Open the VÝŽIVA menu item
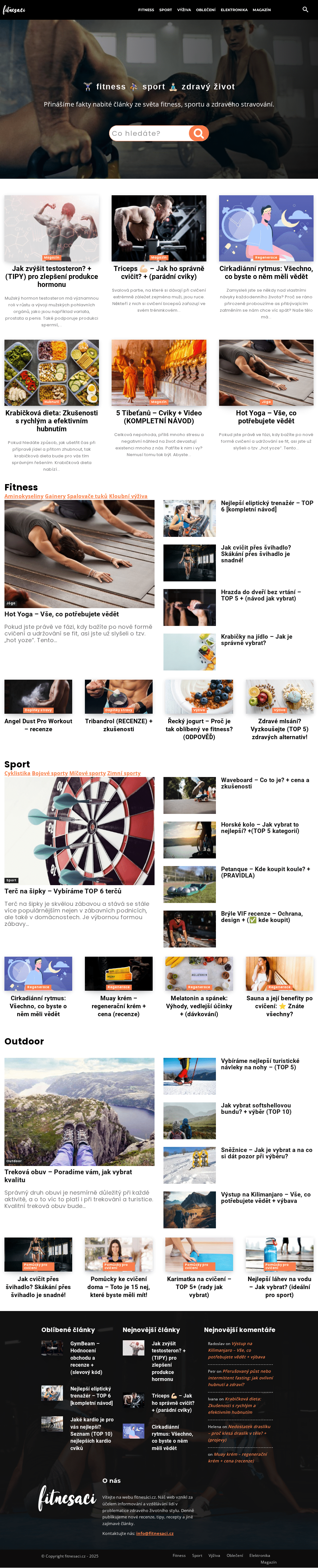 [183, 10]
